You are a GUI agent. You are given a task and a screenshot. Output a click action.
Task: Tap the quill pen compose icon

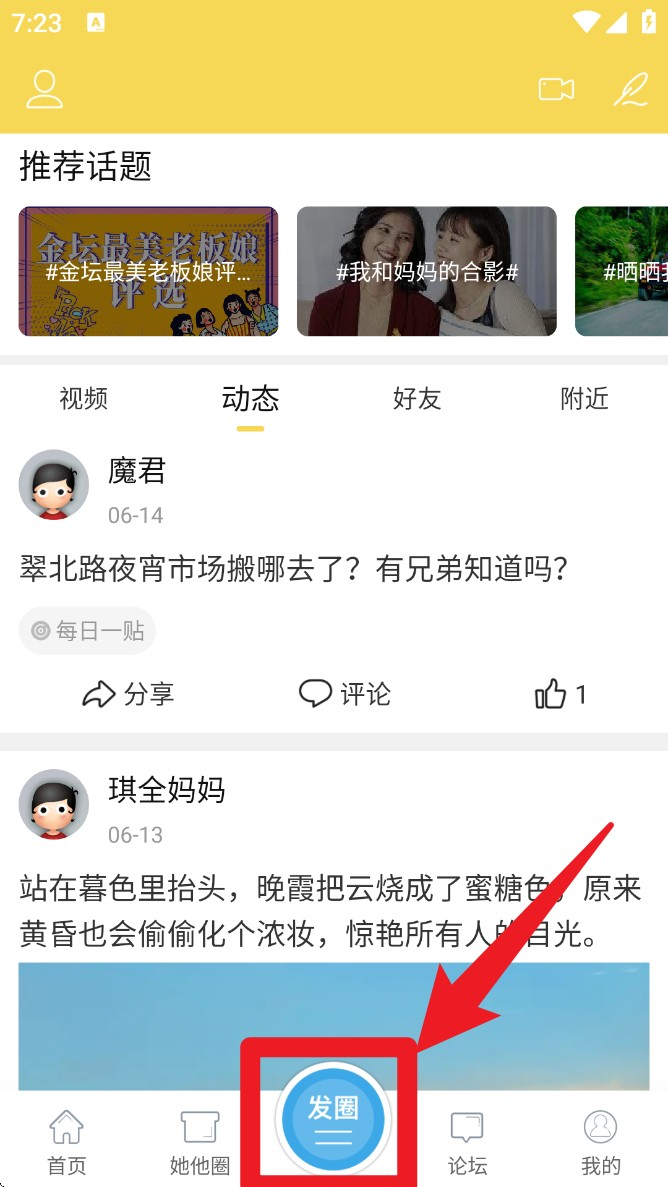(630, 89)
